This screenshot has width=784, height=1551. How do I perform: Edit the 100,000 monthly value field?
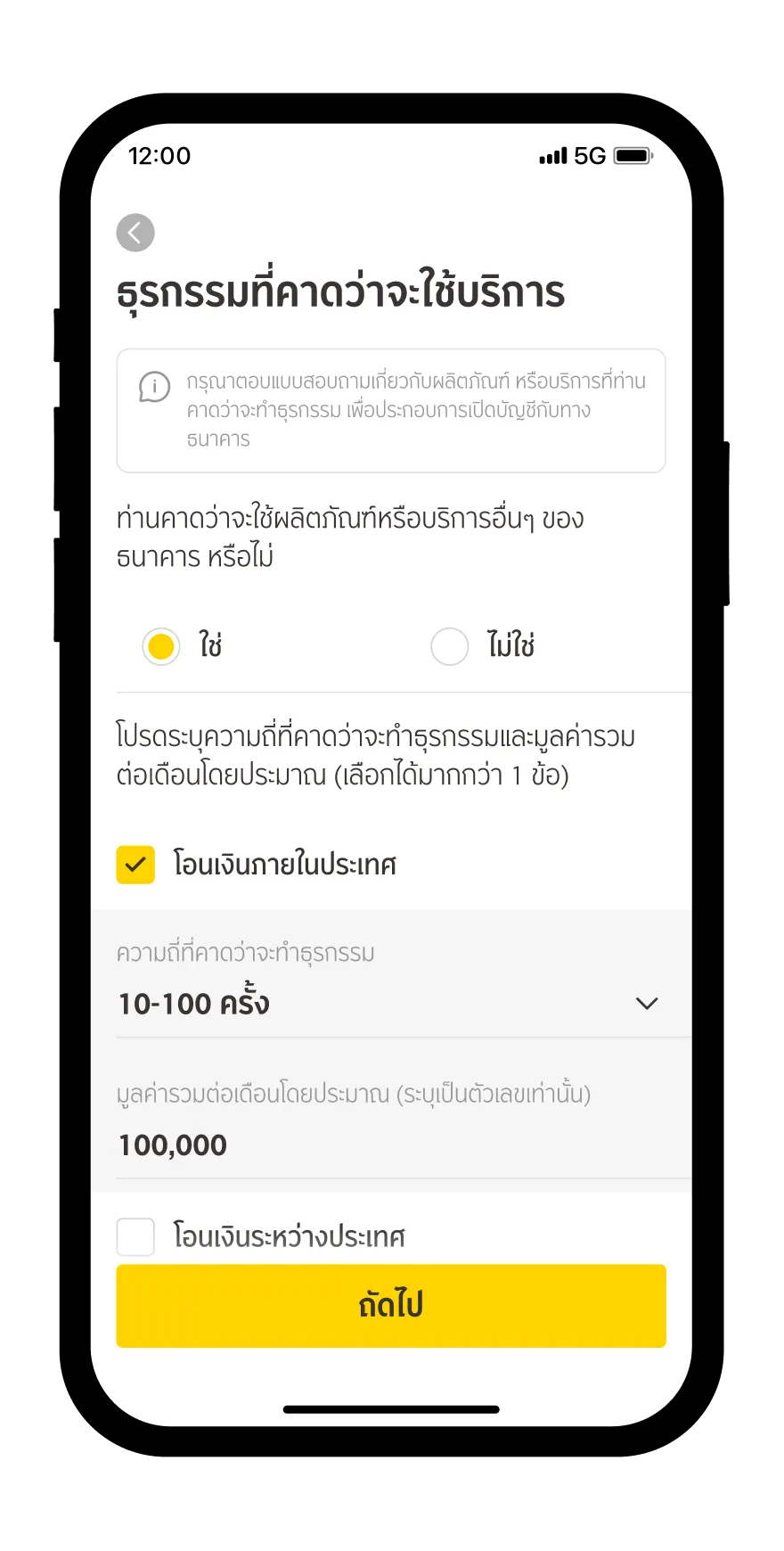pos(392,1145)
